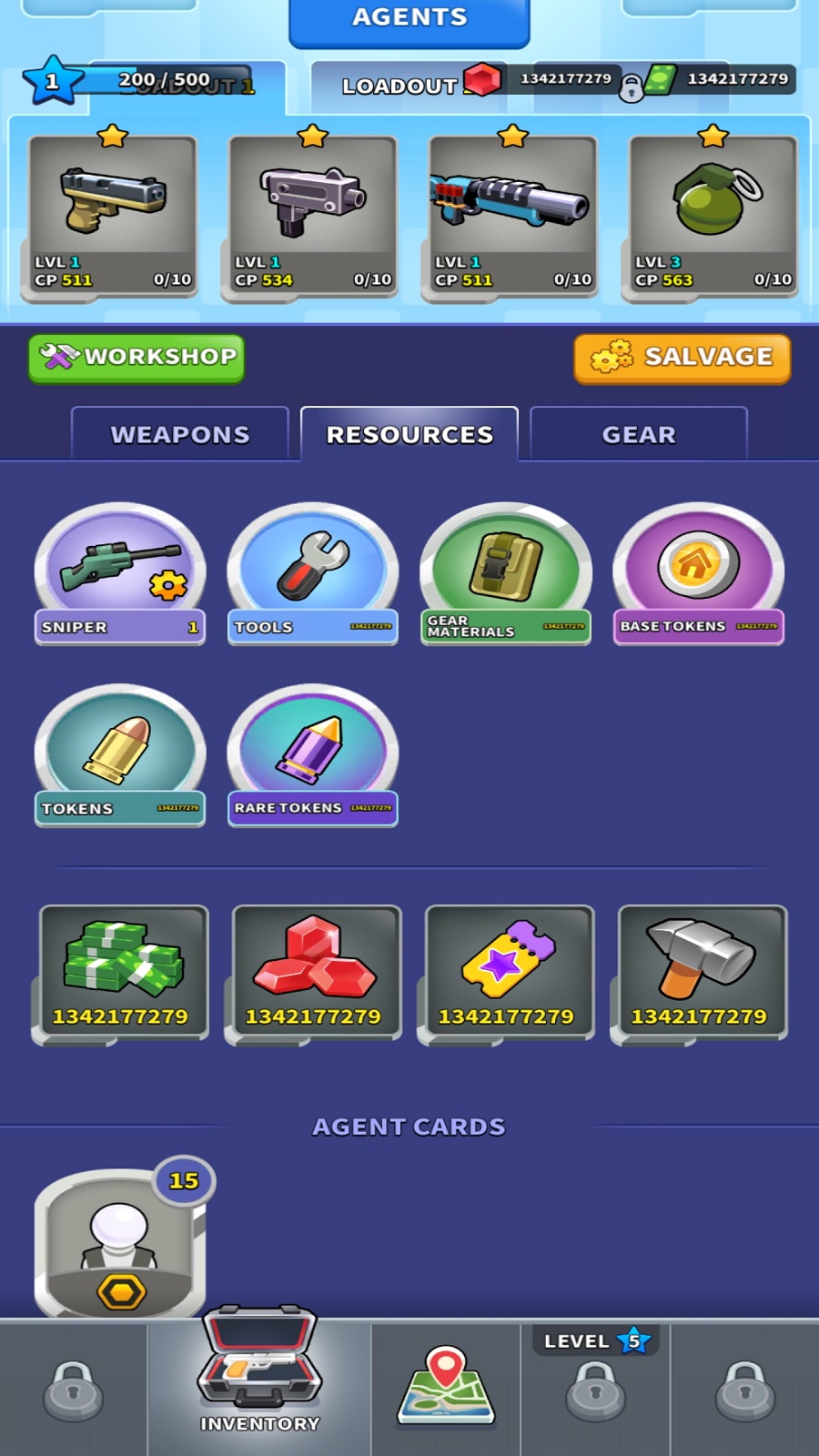819x1456 pixels.
Task: Tap the hammer resource tile
Action: coord(699,972)
